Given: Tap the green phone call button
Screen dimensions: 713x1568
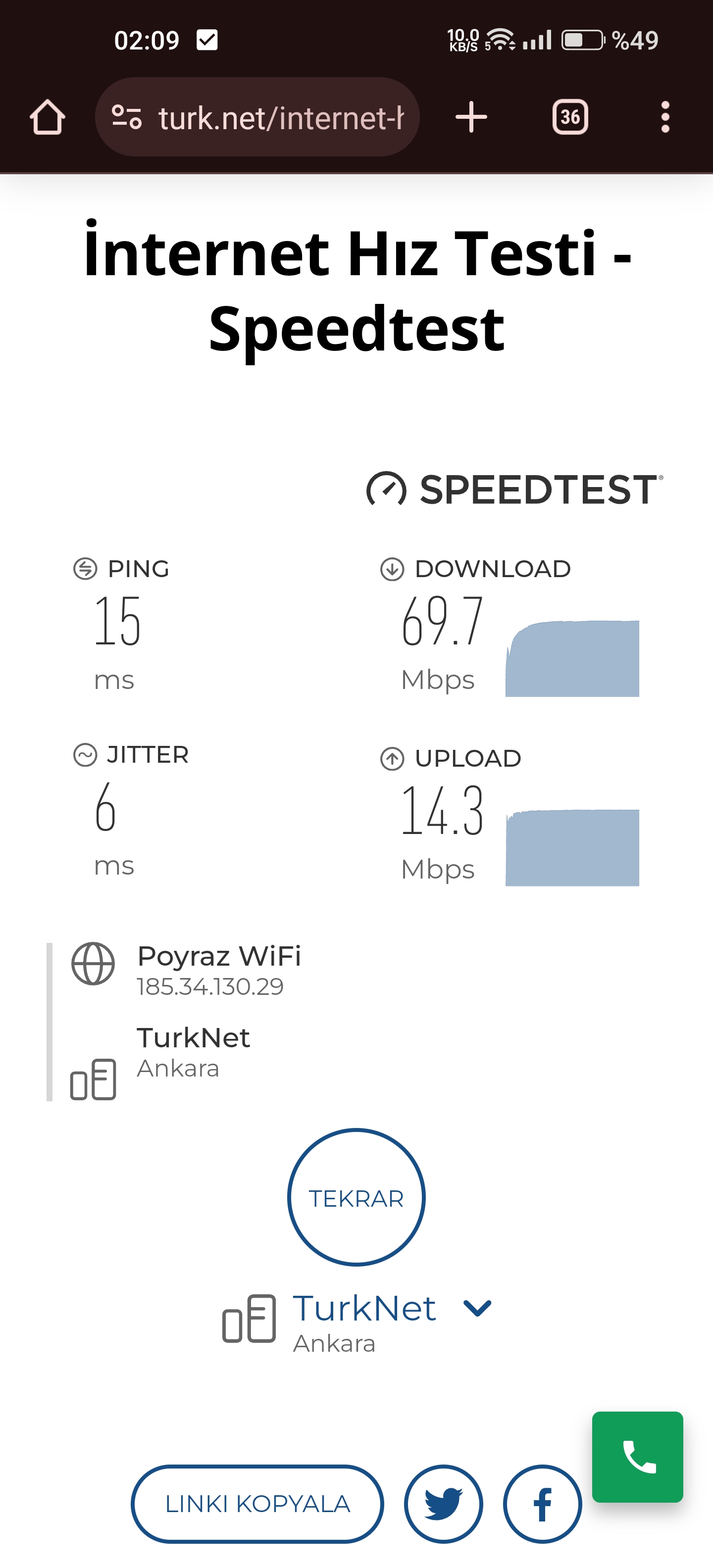Looking at the screenshot, I should 638,1457.
